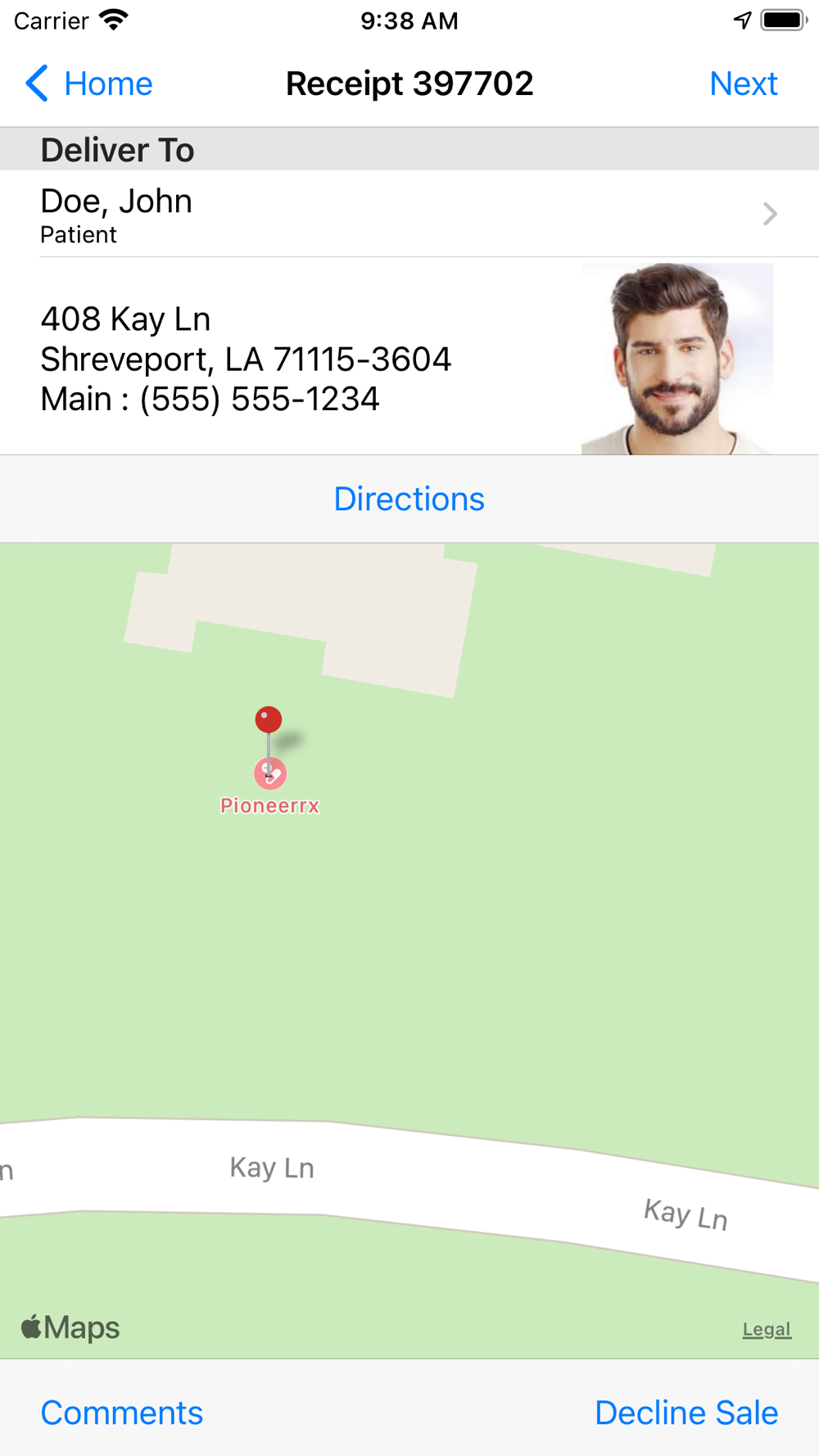819x1456 pixels.
Task: Open patient Doe, John details
Action: click(408, 214)
